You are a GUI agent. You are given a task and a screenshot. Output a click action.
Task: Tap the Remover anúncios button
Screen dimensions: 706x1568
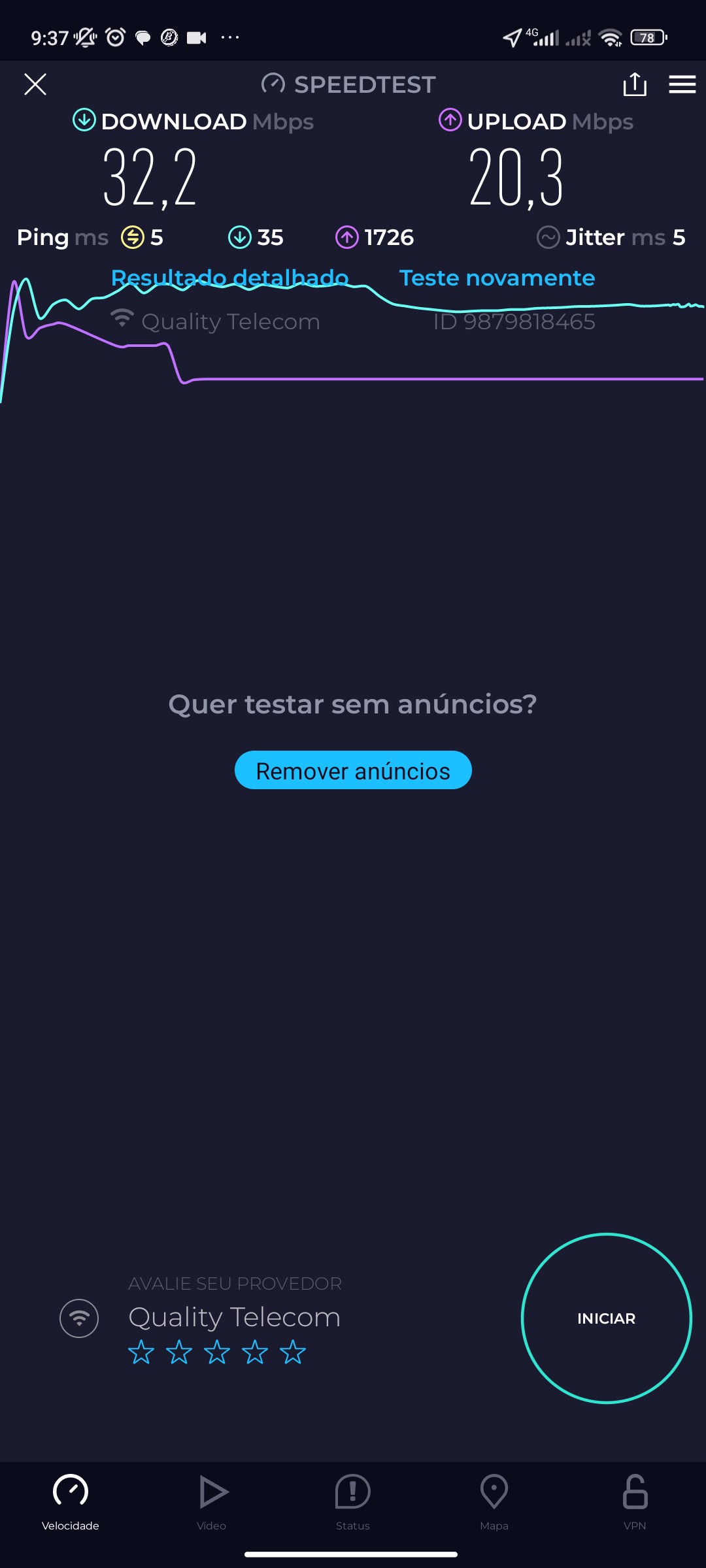click(353, 770)
